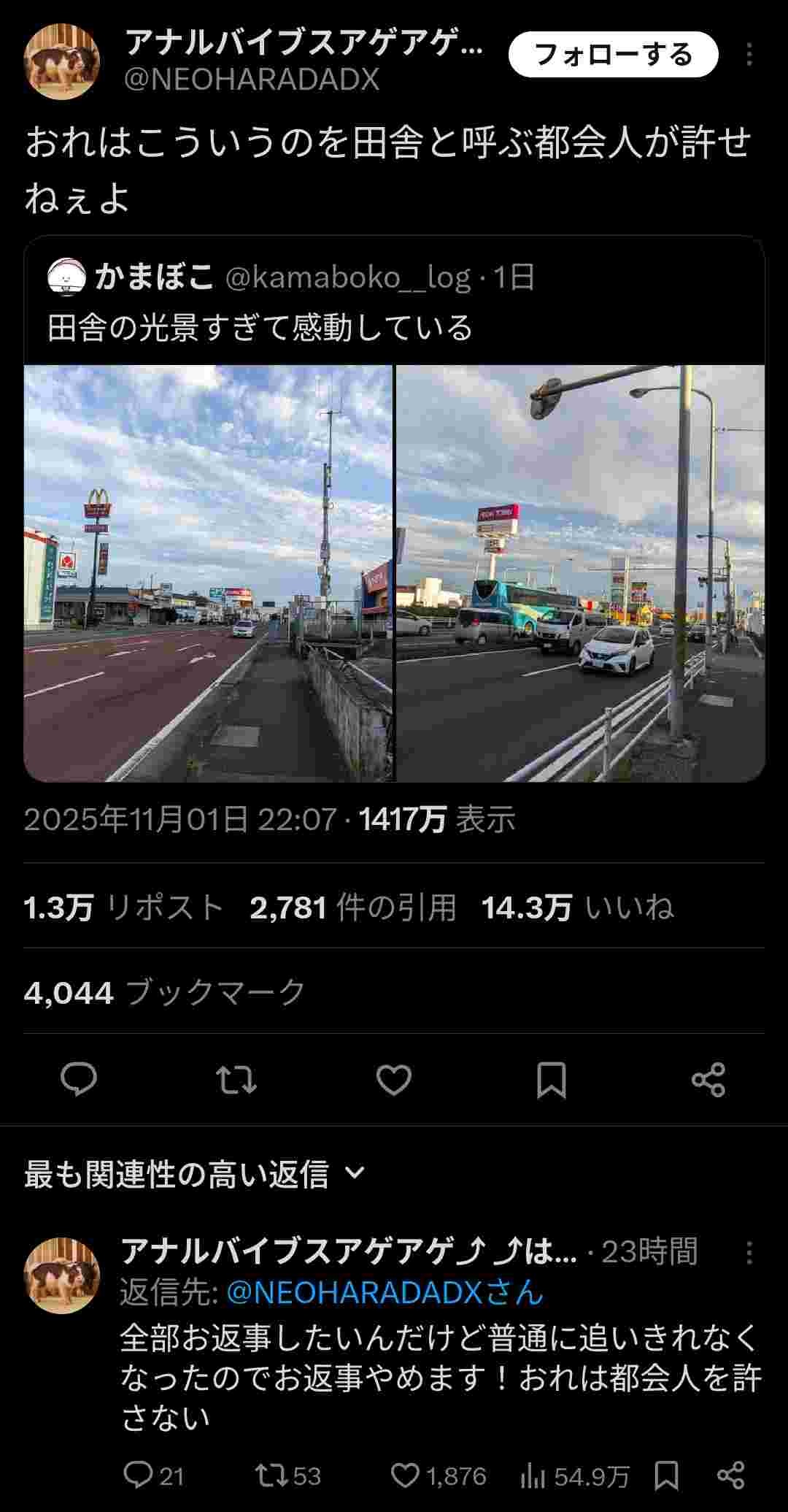
Task: Tap the フォローする button
Action: pyautogui.click(x=613, y=55)
